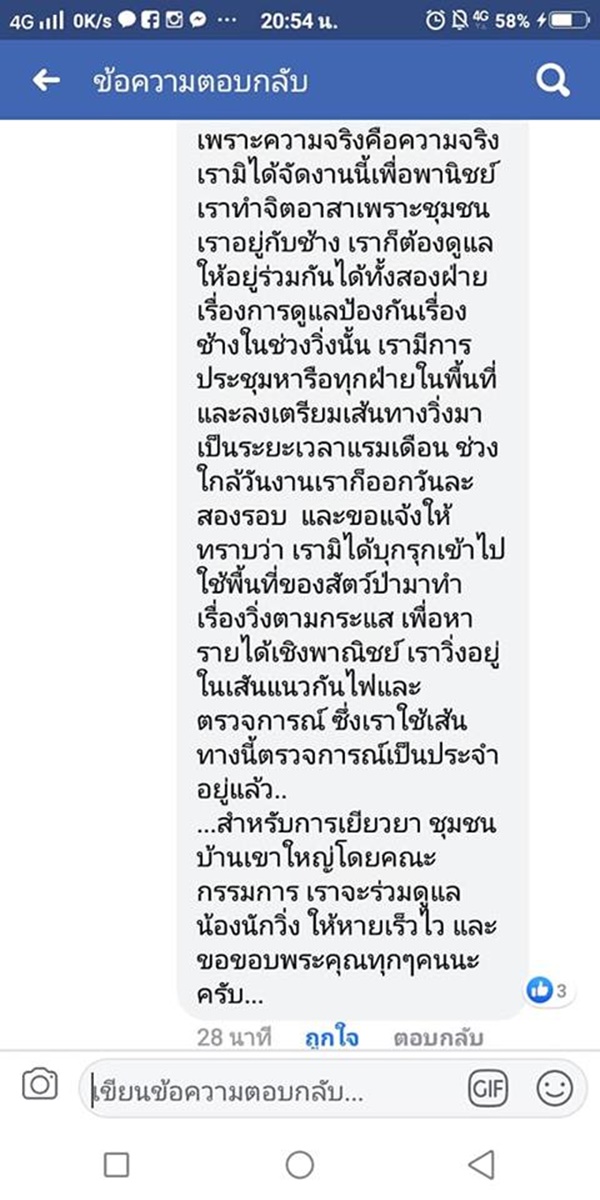
Task: Tap the system home button
Action: [x=299, y=1164]
